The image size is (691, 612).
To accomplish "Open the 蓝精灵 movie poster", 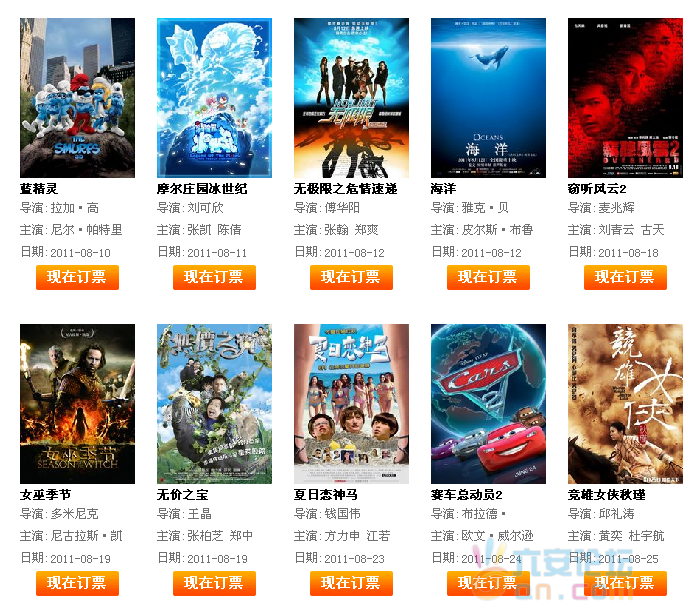I will point(77,98).
